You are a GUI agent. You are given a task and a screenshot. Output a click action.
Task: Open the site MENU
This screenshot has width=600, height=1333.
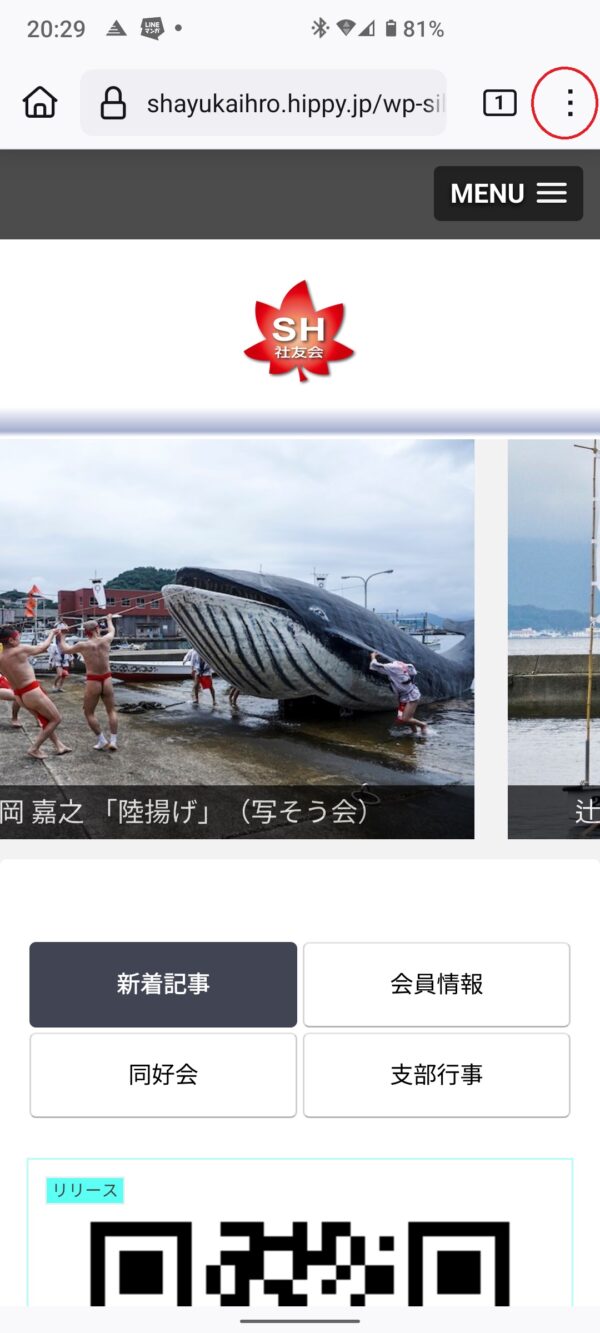tap(508, 193)
